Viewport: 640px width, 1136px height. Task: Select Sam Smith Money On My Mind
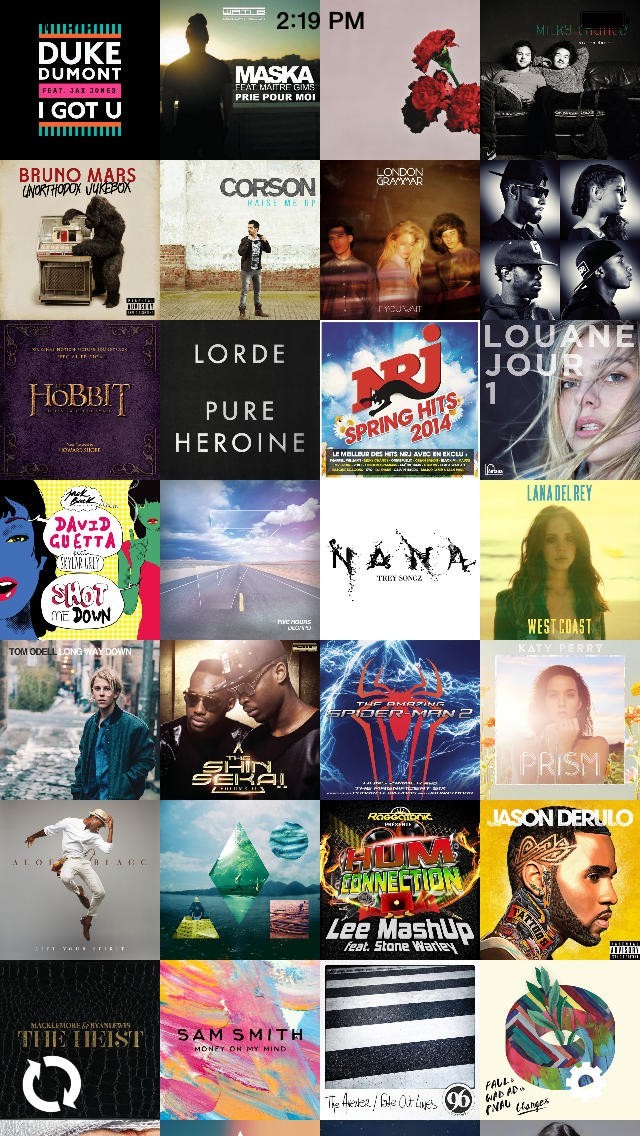[240, 1040]
